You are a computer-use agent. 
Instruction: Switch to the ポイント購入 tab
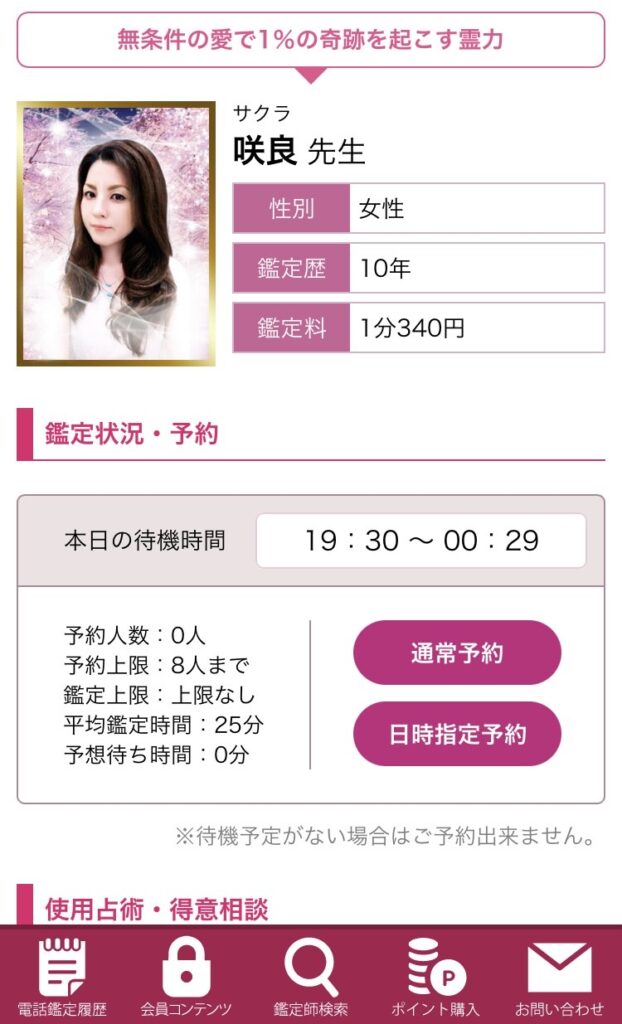pos(435,977)
